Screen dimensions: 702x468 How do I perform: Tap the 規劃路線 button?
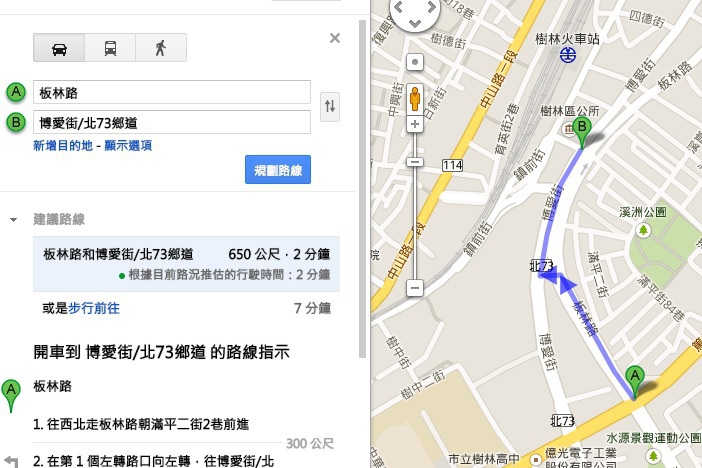click(x=277, y=169)
